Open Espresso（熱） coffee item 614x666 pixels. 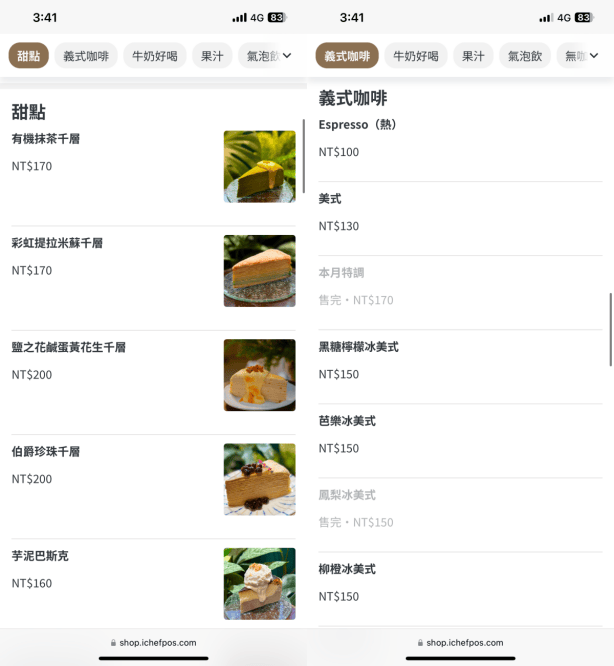(357, 125)
